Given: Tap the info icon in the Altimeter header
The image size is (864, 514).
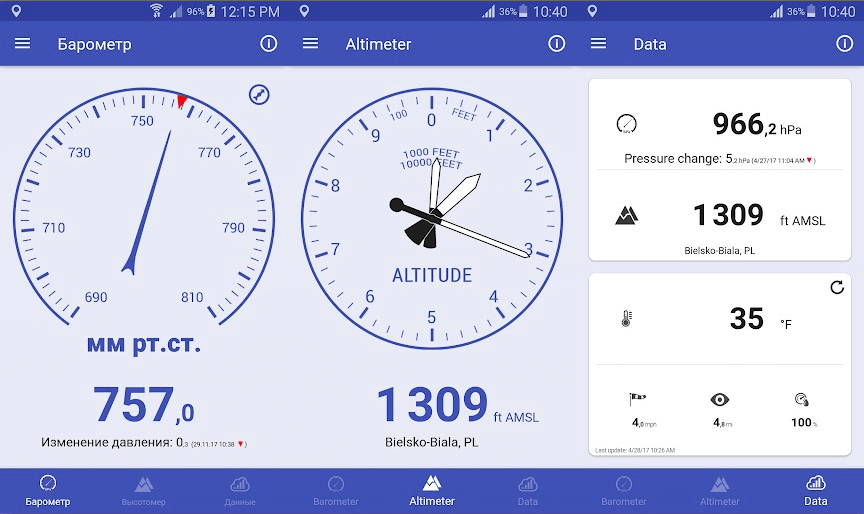Looking at the screenshot, I should (x=557, y=44).
